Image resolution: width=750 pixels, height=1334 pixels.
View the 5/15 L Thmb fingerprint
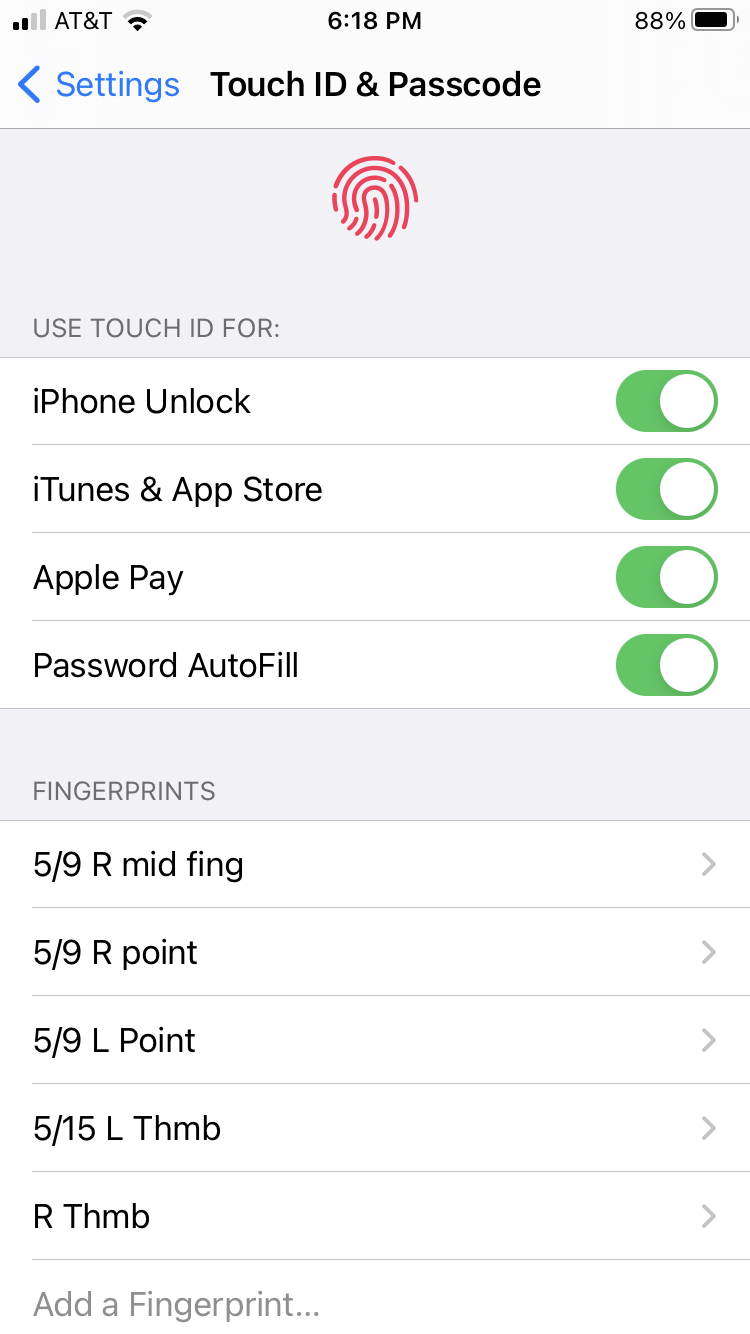375,1128
